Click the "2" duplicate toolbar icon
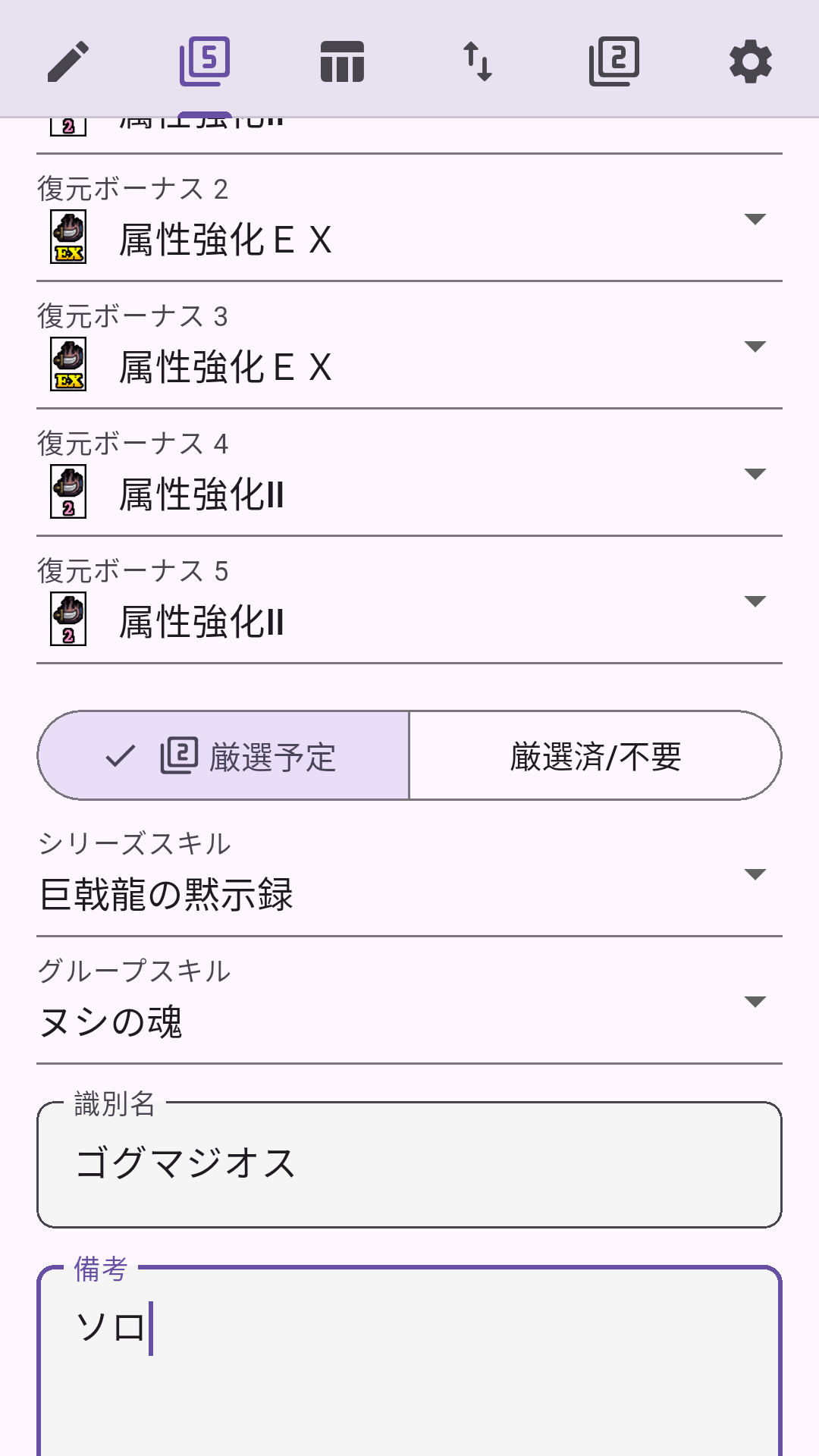The width and height of the screenshot is (819, 1456). (614, 61)
